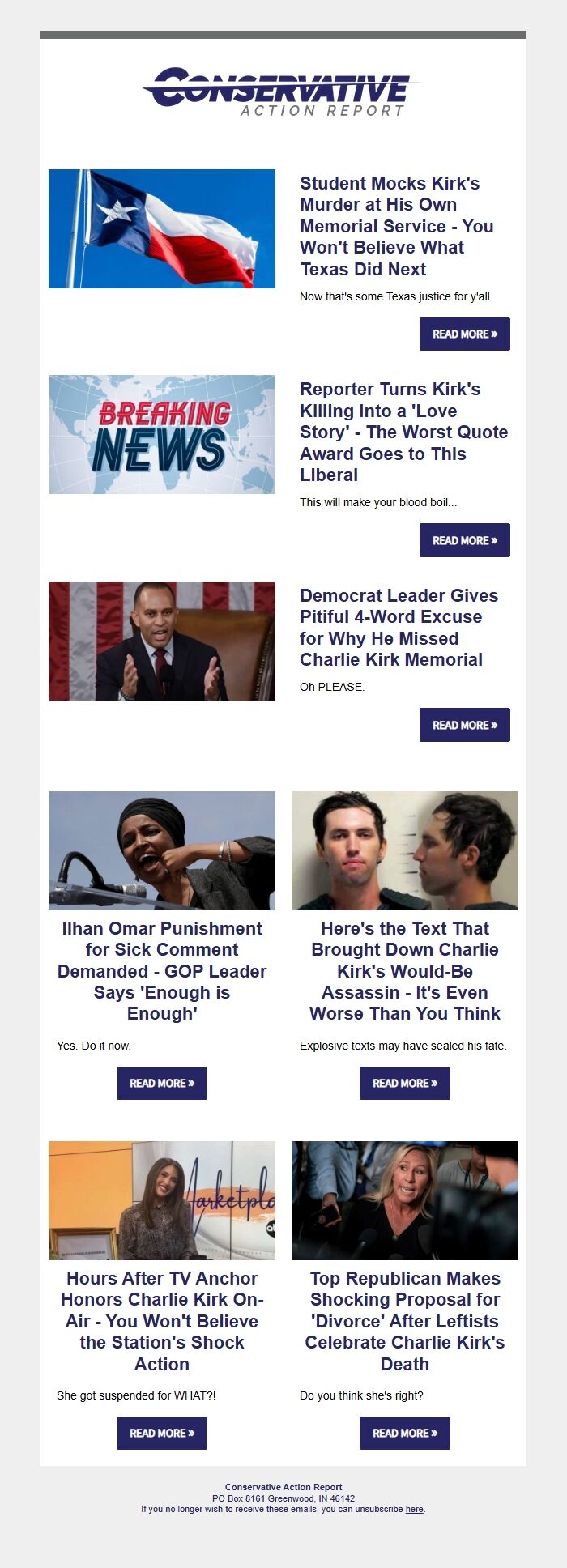Tap Read More under Texas student story

point(464,334)
